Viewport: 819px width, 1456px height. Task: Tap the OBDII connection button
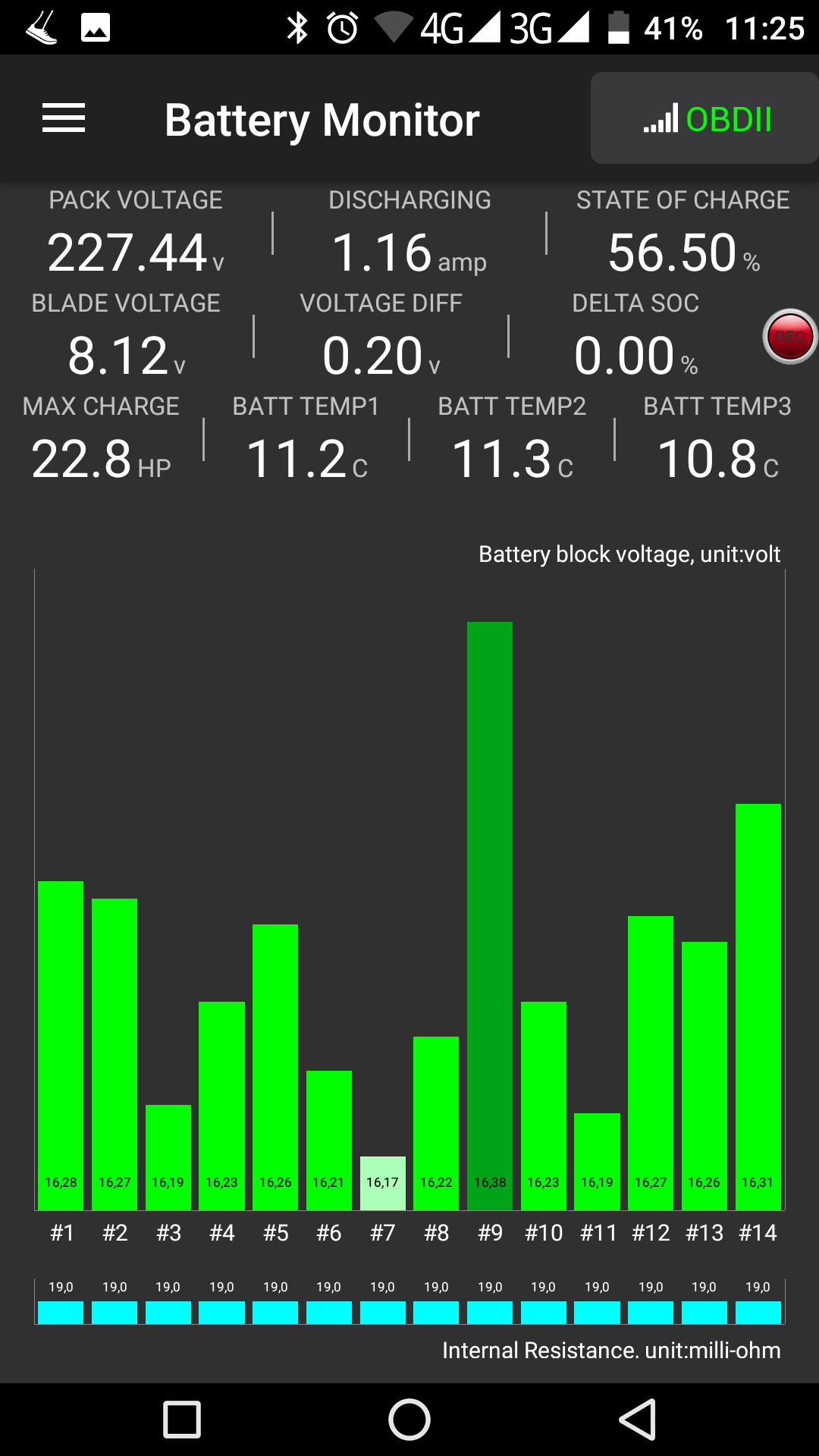tap(705, 118)
